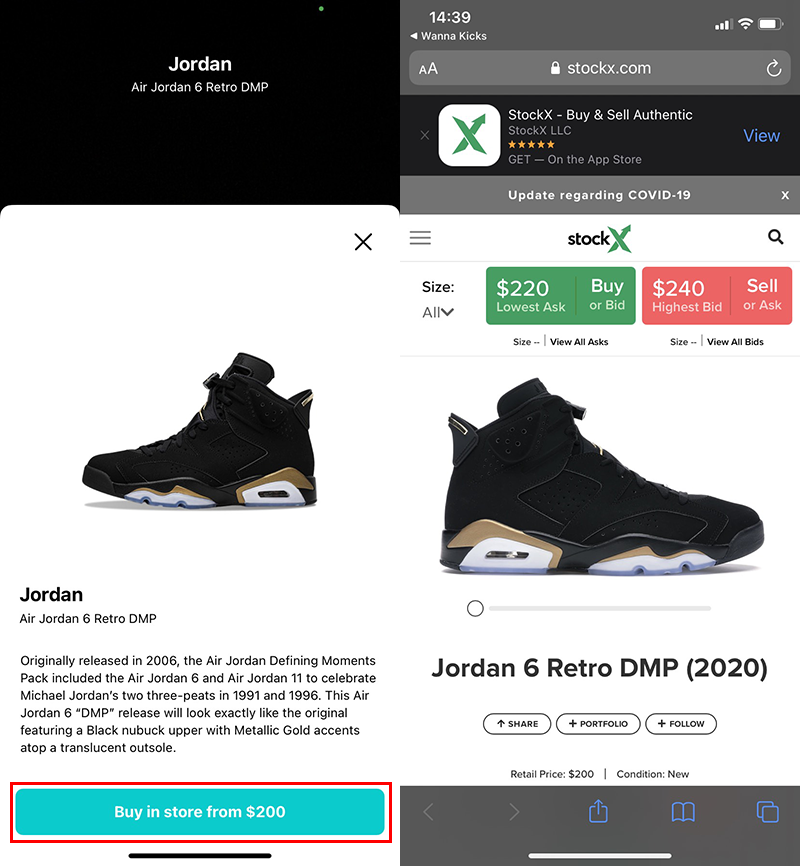Viewport: 800px width, 866px height.
Task: Sell or ask at $240 highest bid
Action: tap(716, 296)
